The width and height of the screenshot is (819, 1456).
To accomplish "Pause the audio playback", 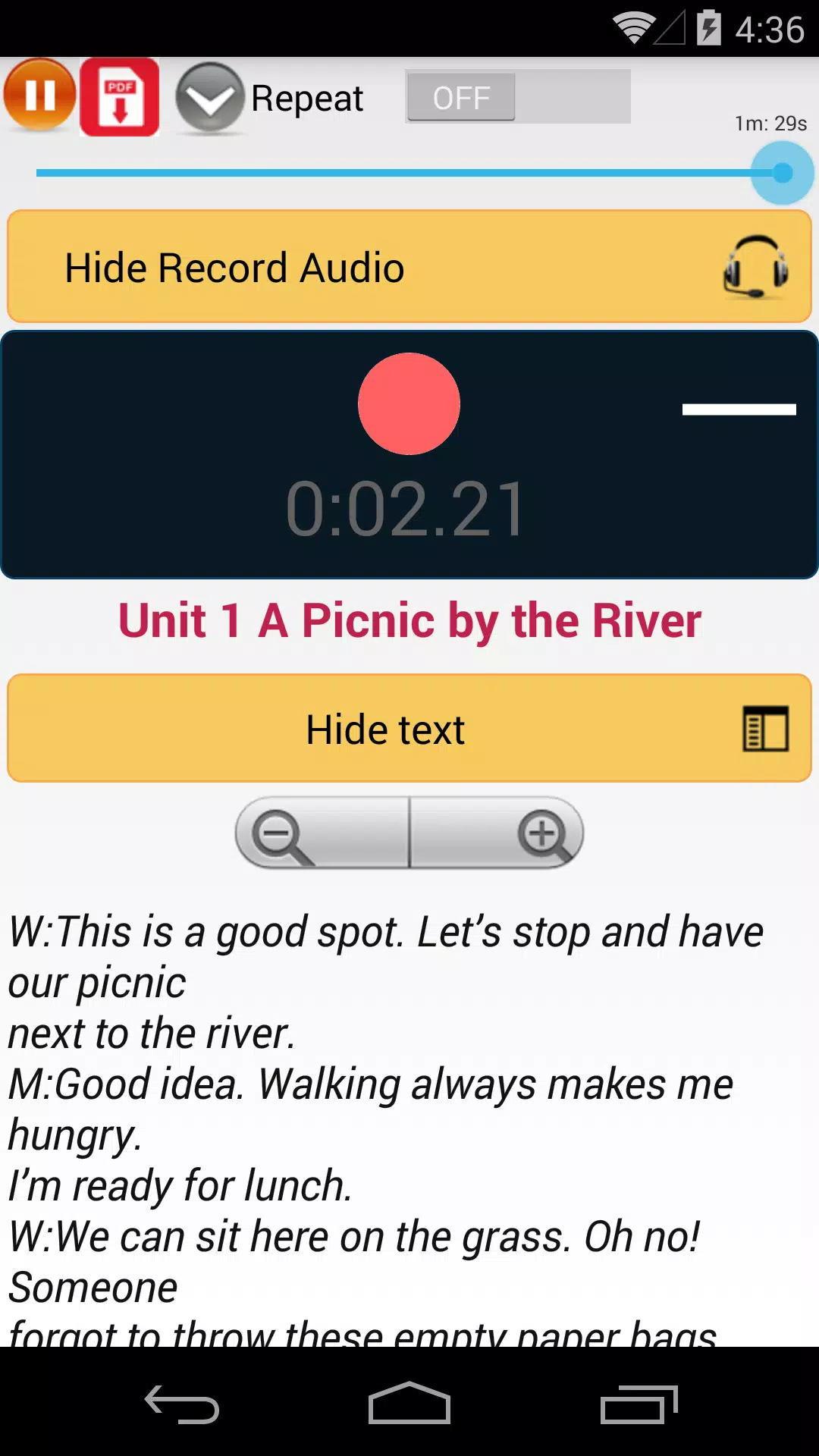I will [39, 96].
